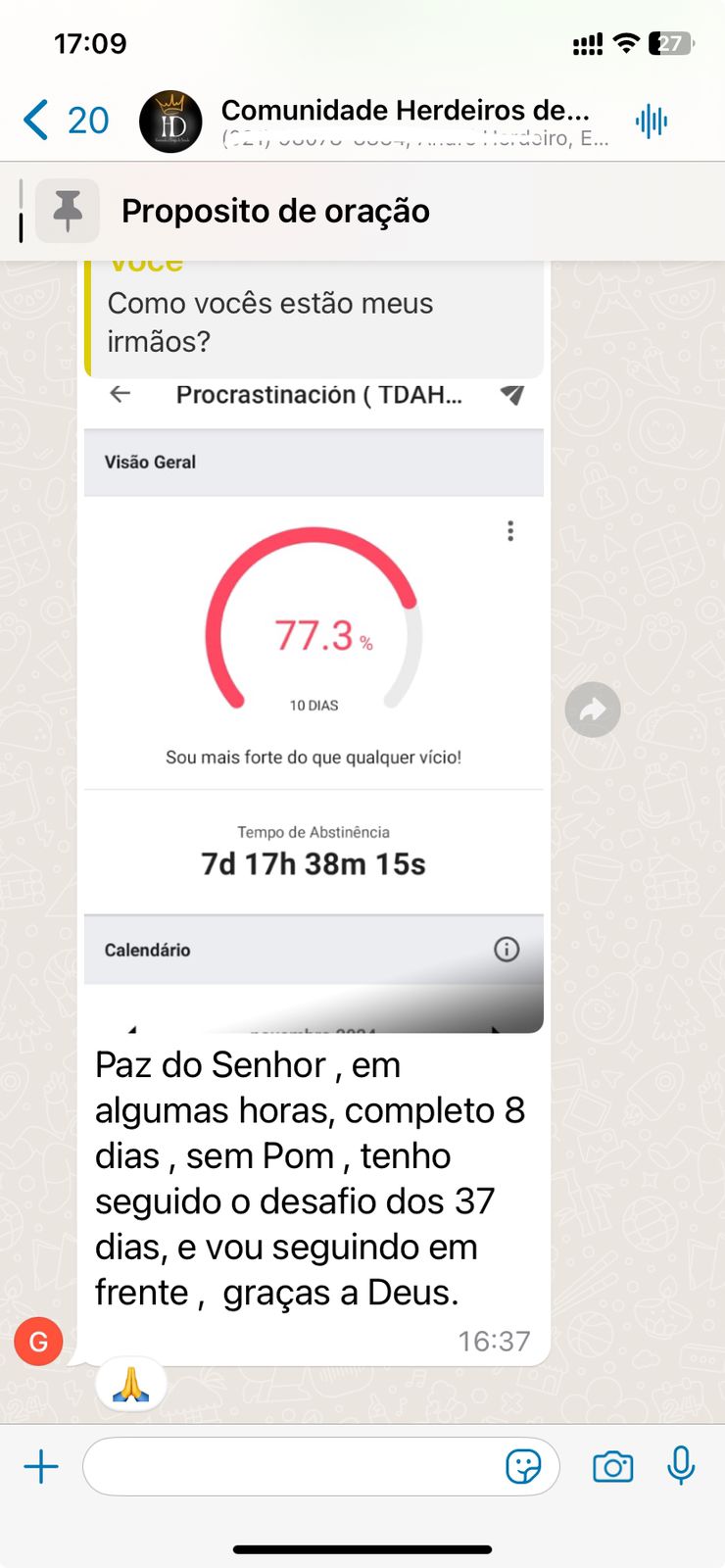
Task: Tap the forward arrow next to the message
Action: pos(593,709)
